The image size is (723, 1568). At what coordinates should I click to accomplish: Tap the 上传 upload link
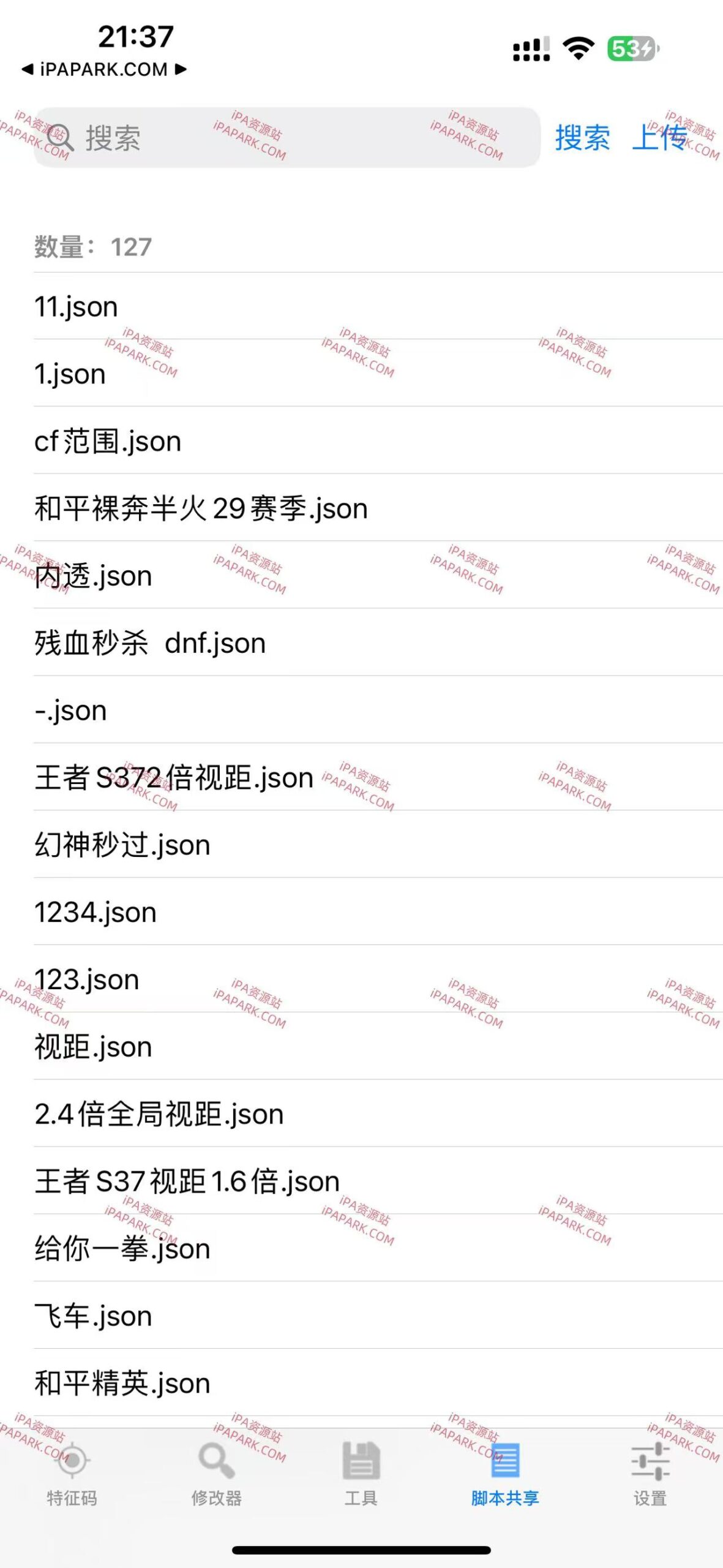(659, 138)
